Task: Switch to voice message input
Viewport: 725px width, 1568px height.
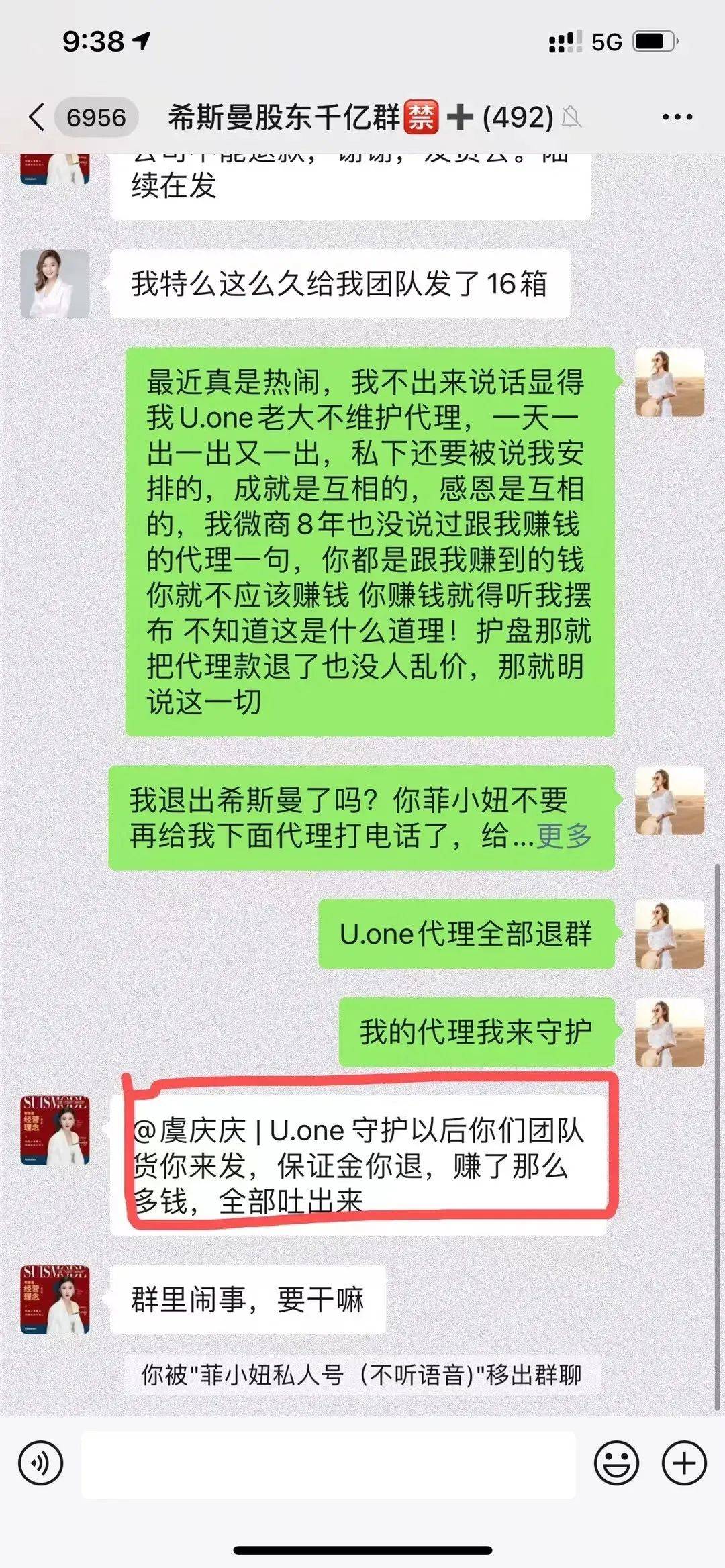Action: [x=41, y=1464]
